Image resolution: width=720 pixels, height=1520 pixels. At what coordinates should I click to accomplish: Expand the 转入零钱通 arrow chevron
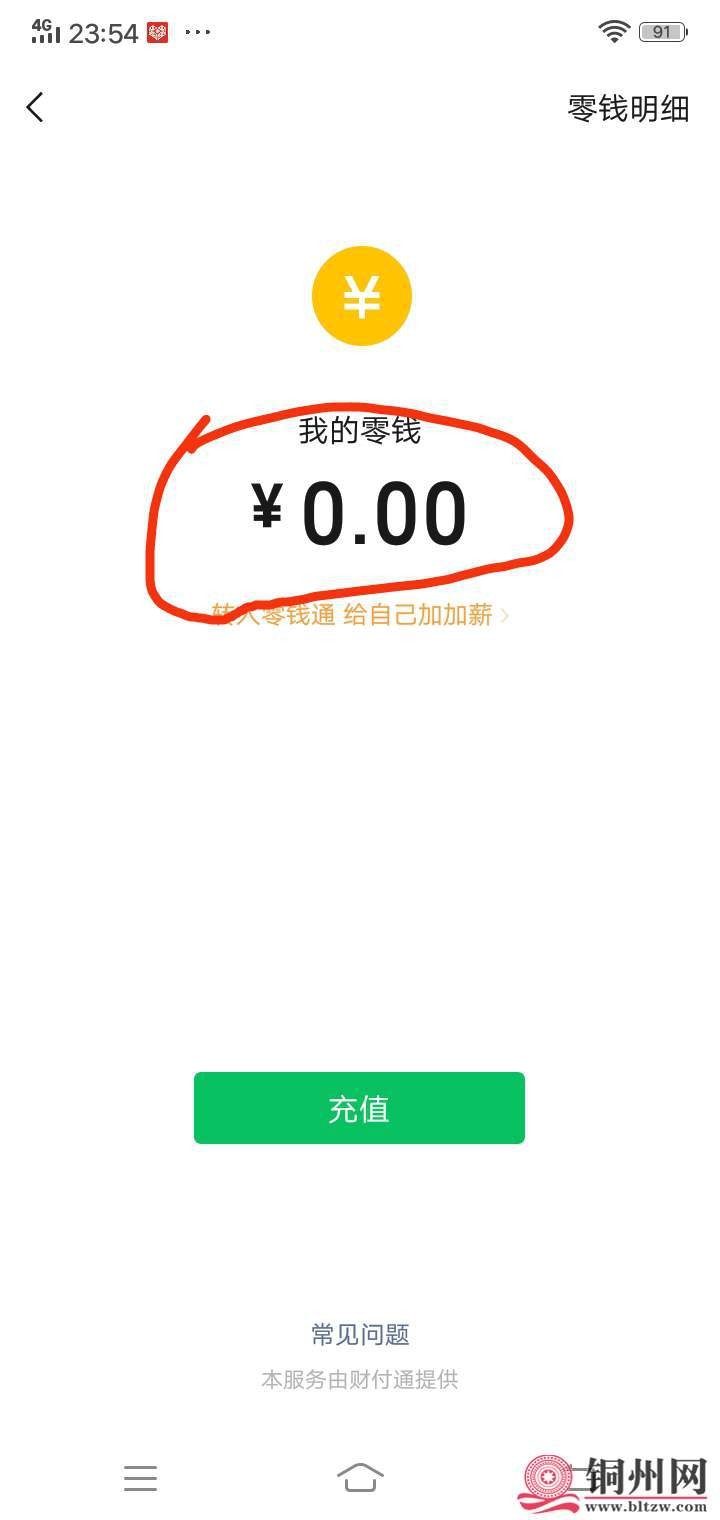click(506, 617)
